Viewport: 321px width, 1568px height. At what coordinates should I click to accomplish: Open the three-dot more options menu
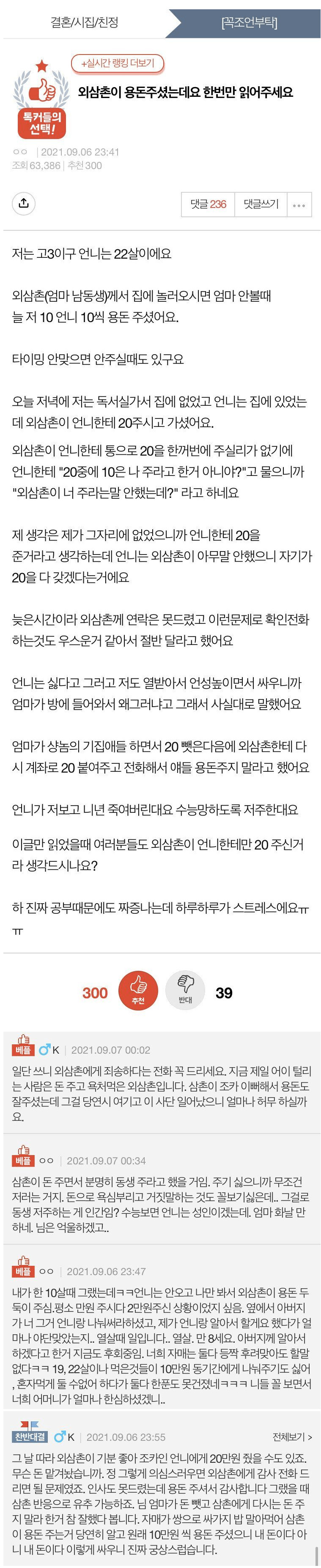tap(299, 205)
